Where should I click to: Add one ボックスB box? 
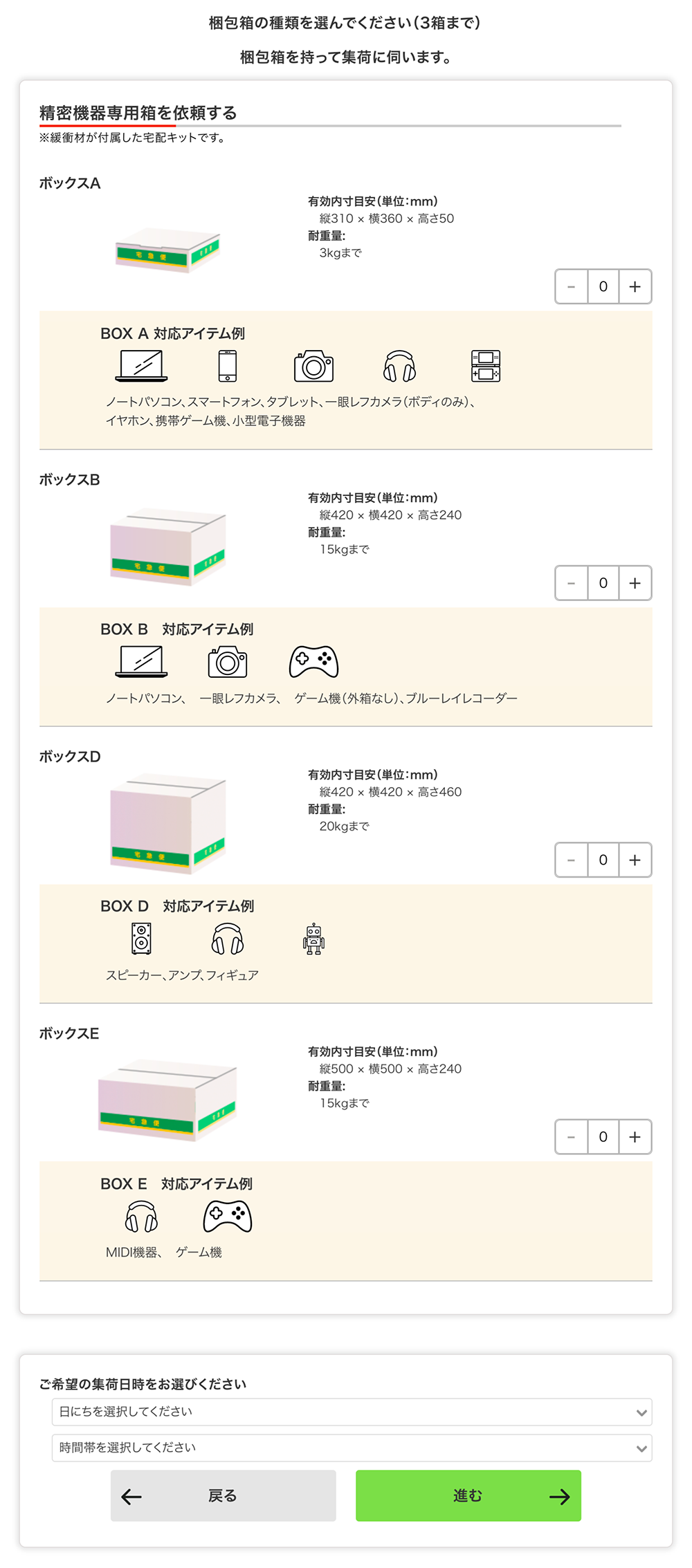[635, 583]
